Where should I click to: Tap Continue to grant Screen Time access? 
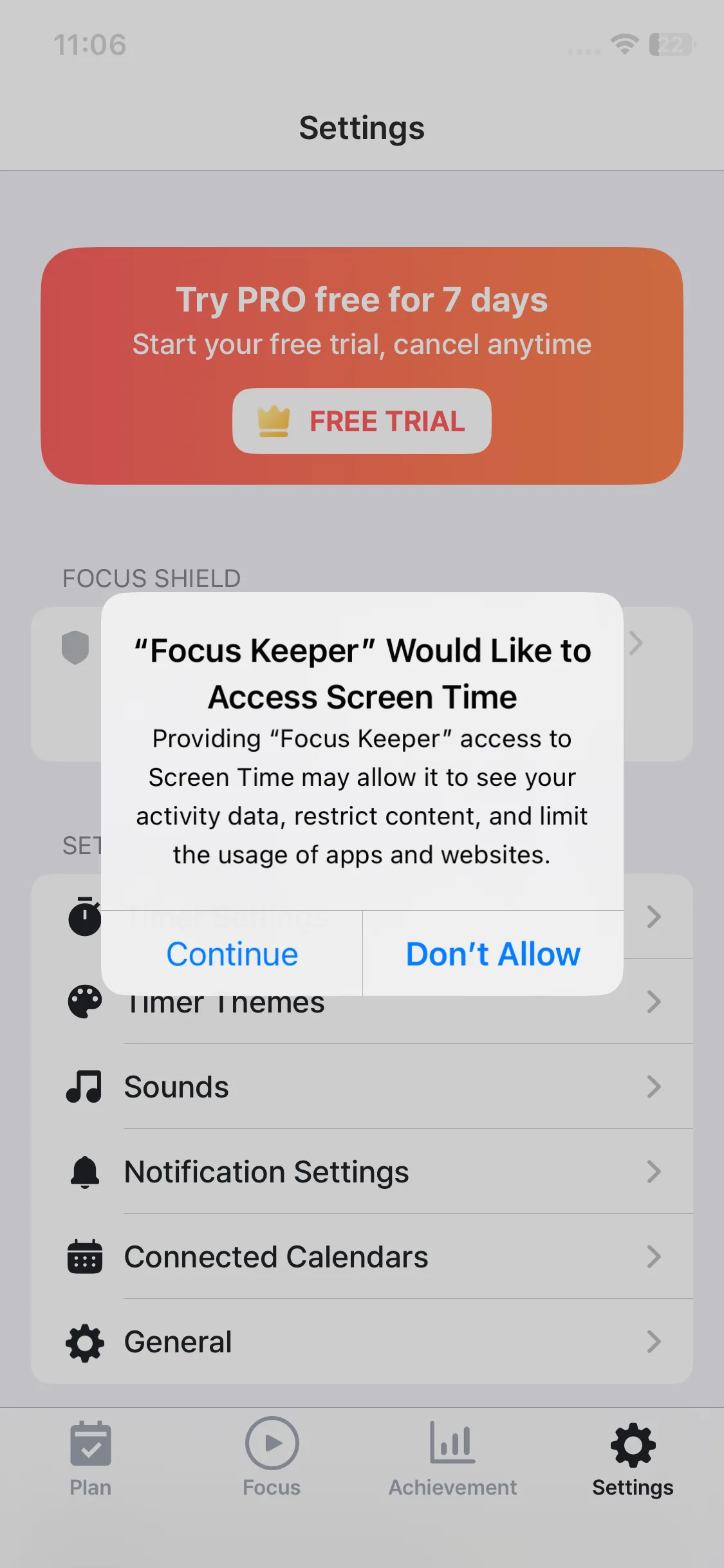[232, 953]
